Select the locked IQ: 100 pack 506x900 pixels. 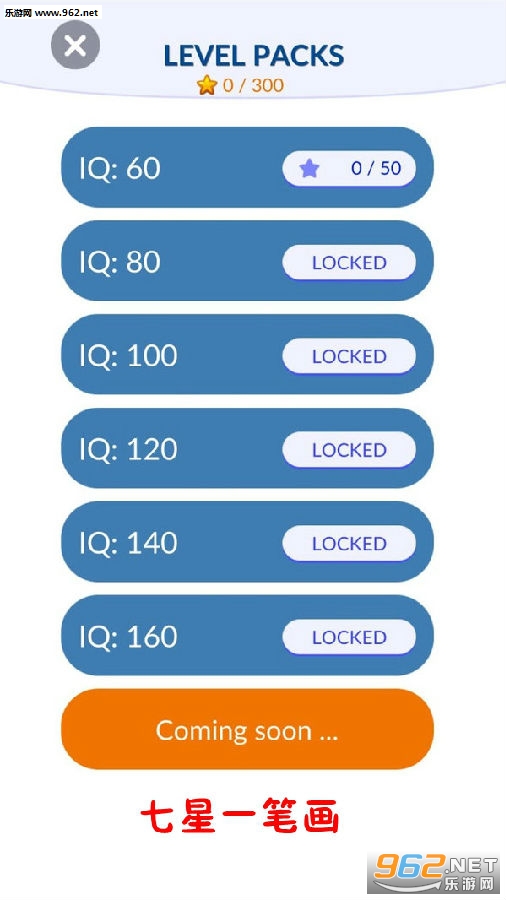pos(247,354)
